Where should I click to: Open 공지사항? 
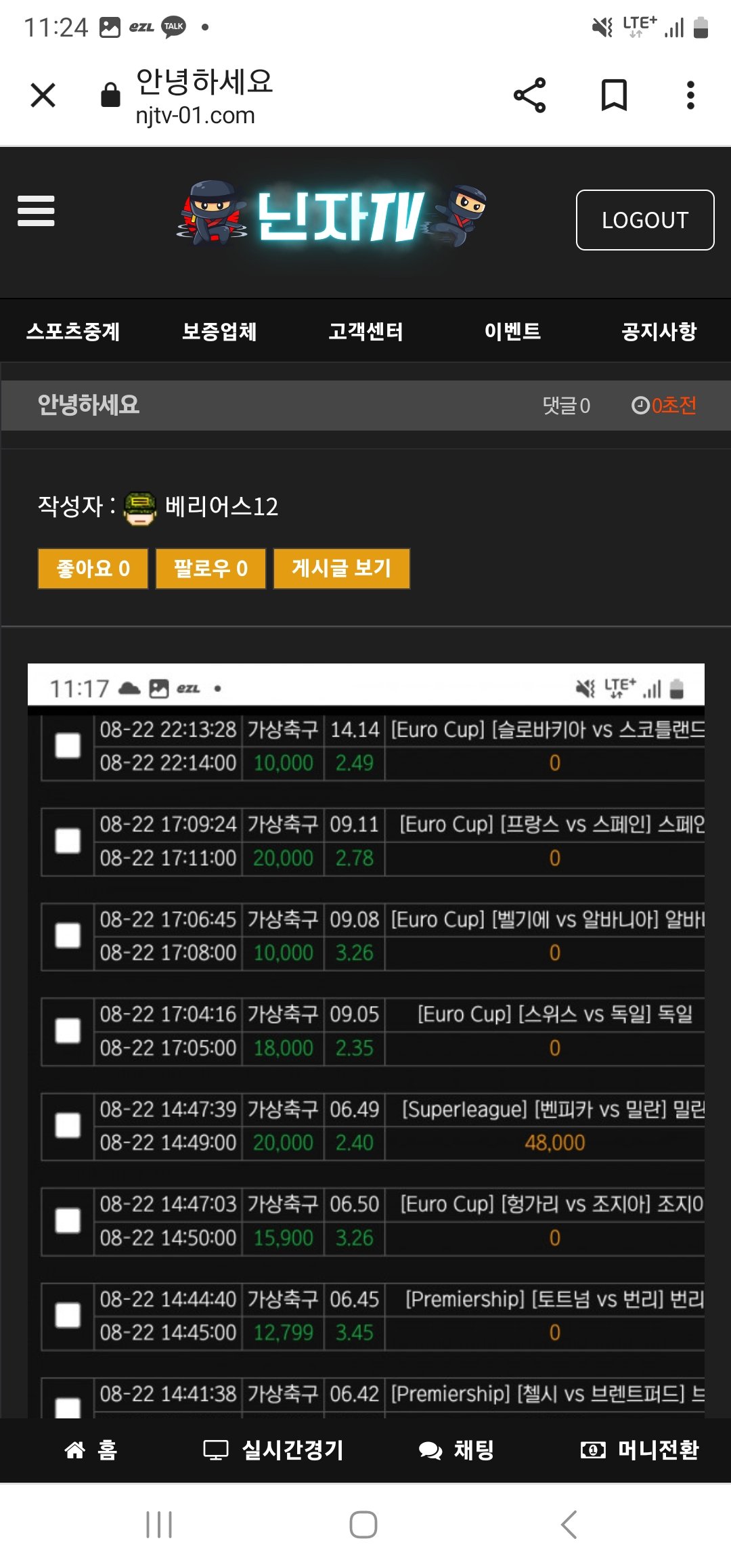click(x=659, y=331)
